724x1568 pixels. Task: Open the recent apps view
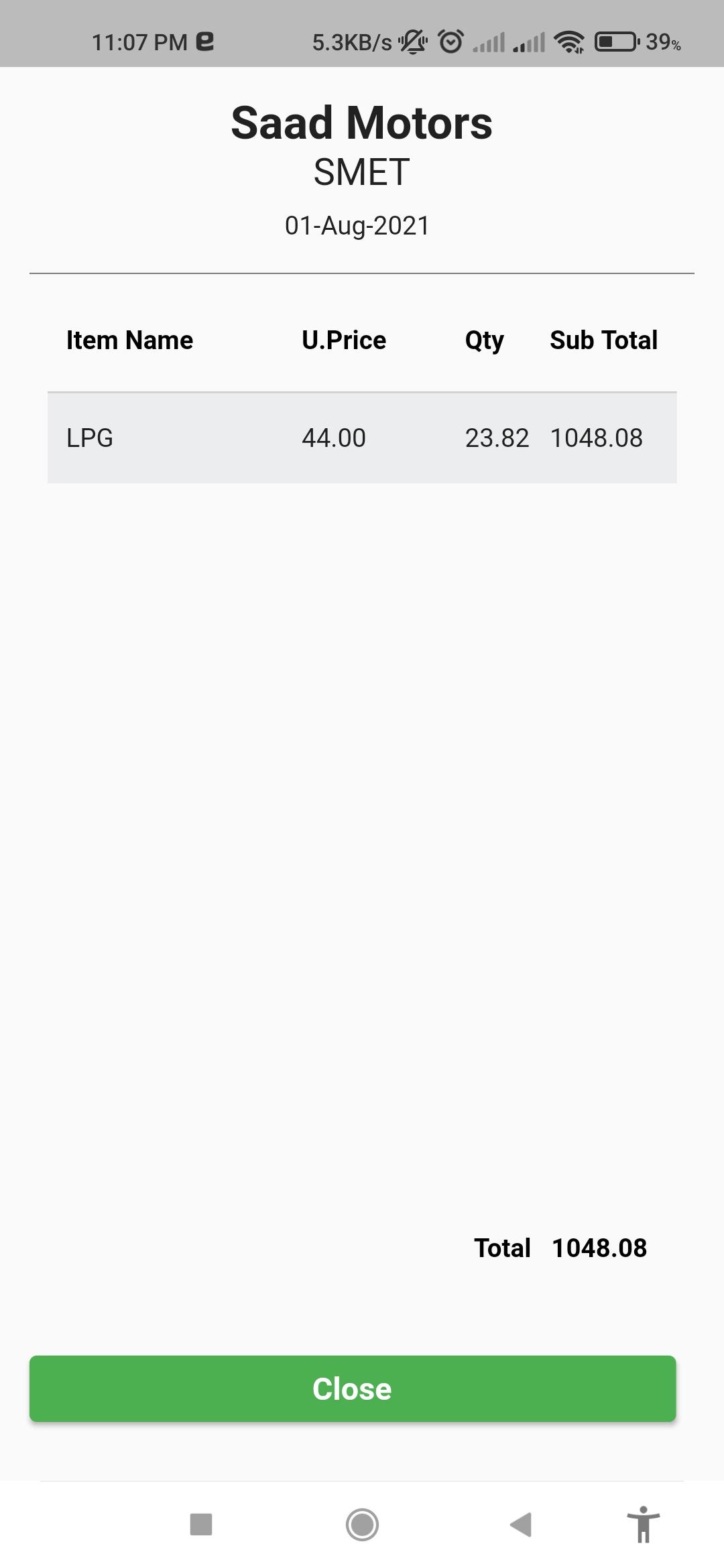pyautogui.click(x=201, y=1524)
